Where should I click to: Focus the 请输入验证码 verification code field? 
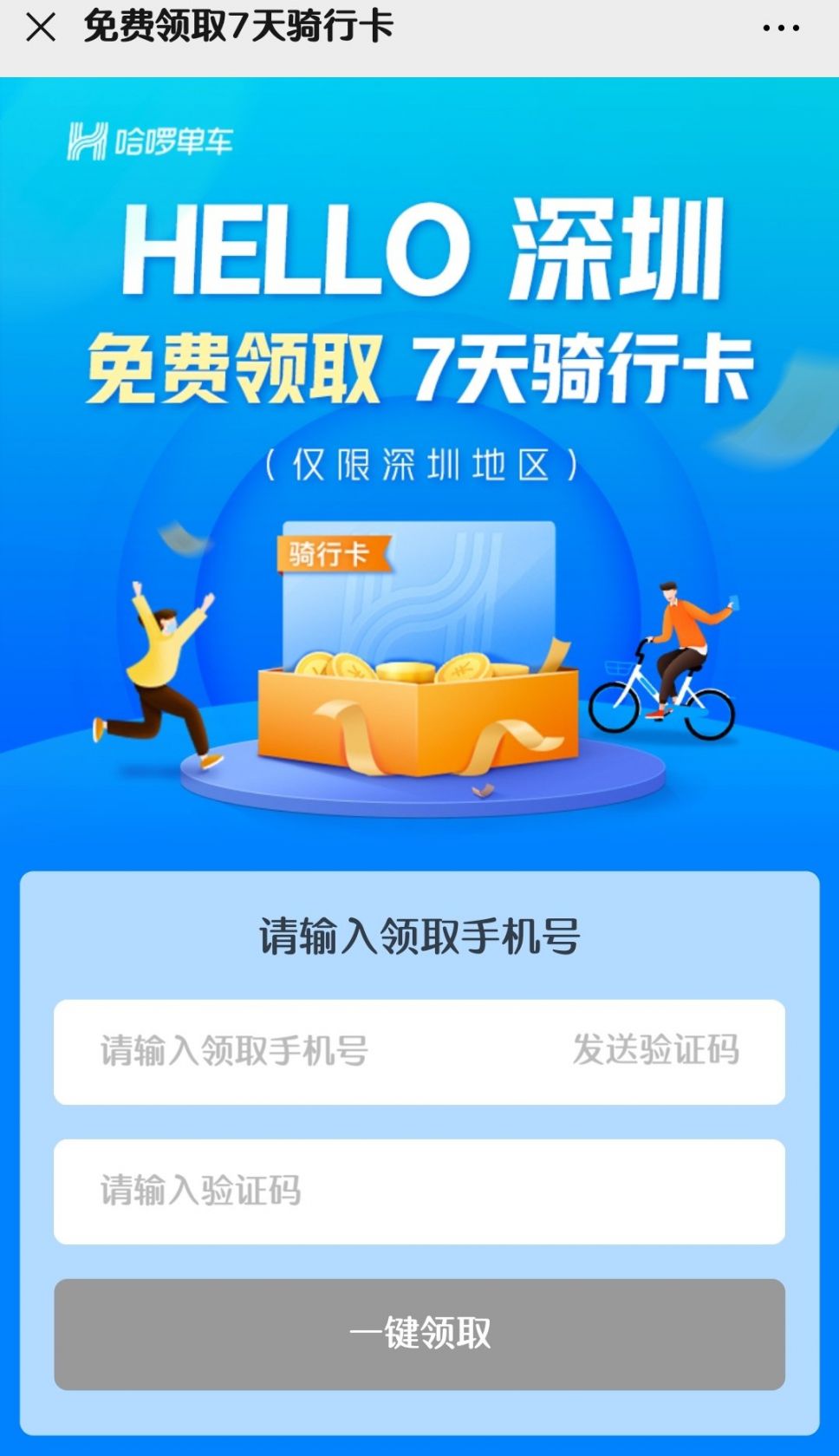[x=419, y=1192]
